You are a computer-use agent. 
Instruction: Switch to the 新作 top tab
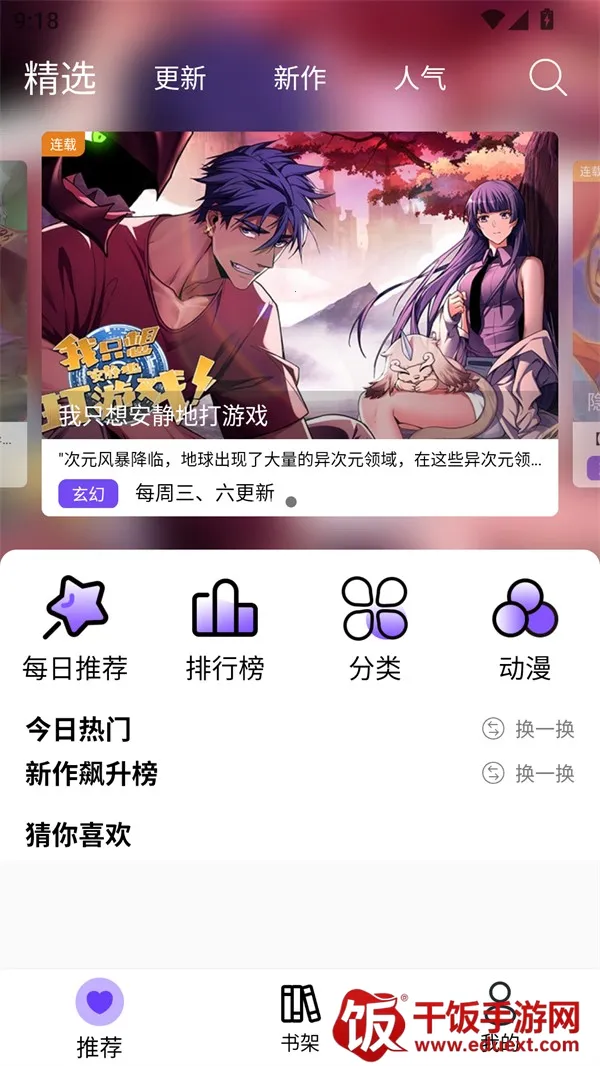point(300,78)
